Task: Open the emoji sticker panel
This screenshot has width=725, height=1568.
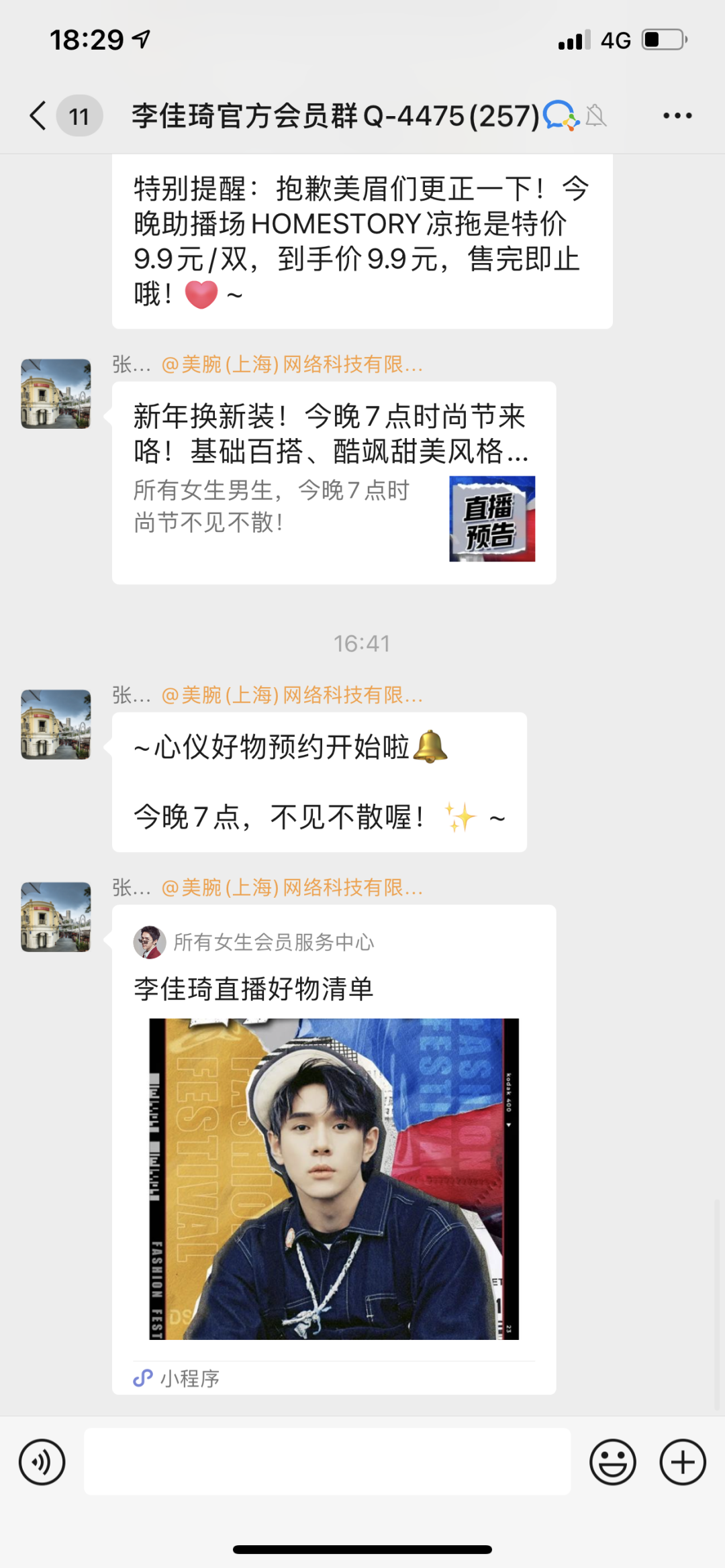Action: (x=612, y=1461)
